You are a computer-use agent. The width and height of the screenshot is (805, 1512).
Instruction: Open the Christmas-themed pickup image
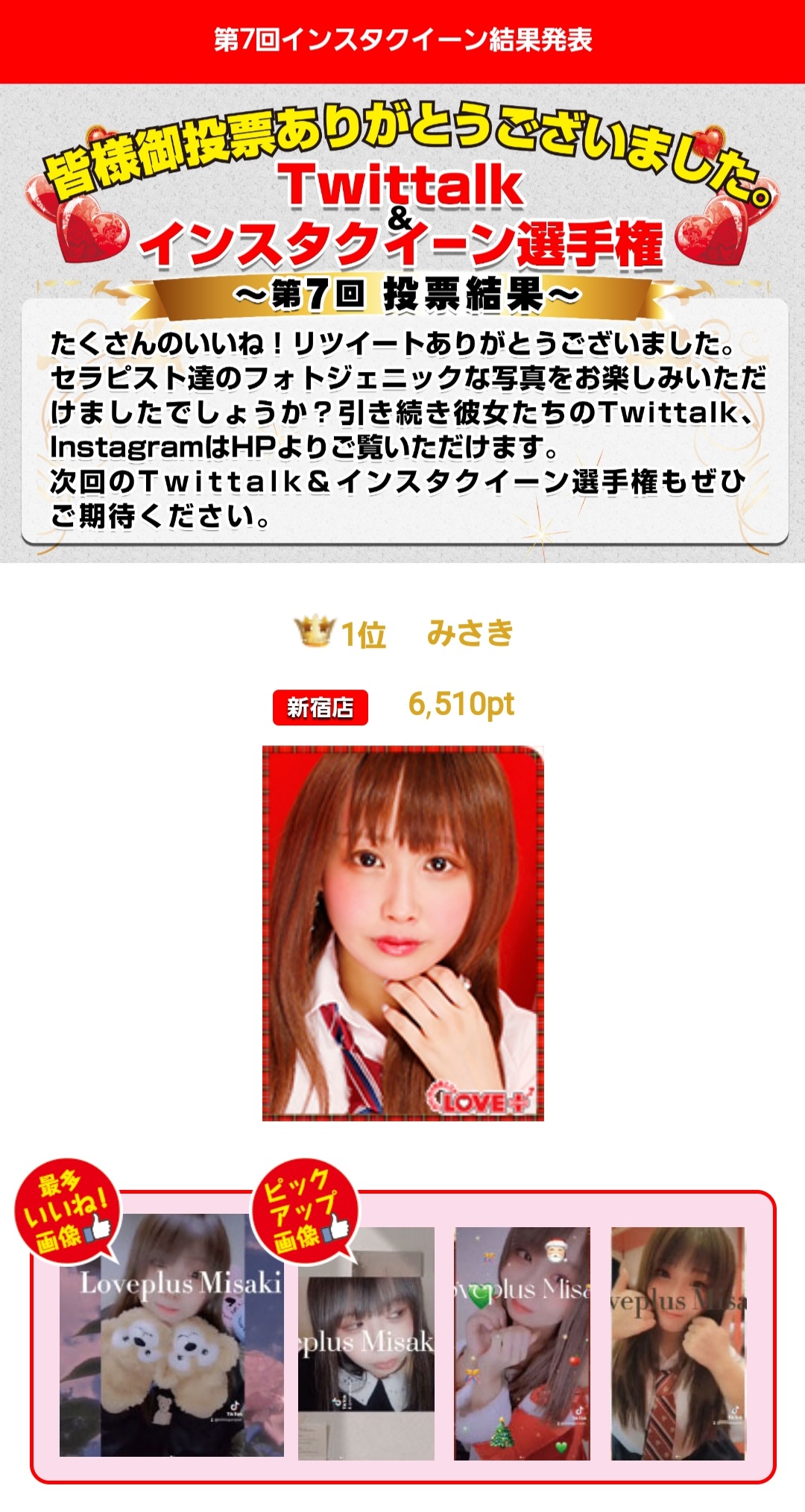tap(522, 1342)
